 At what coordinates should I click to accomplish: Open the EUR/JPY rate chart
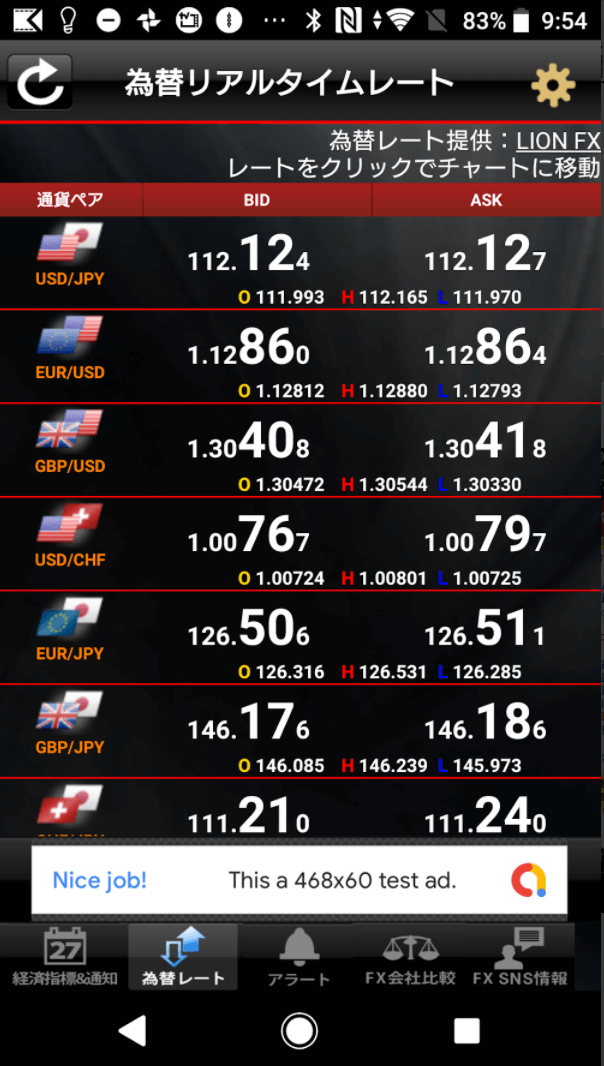coord(301,638)
